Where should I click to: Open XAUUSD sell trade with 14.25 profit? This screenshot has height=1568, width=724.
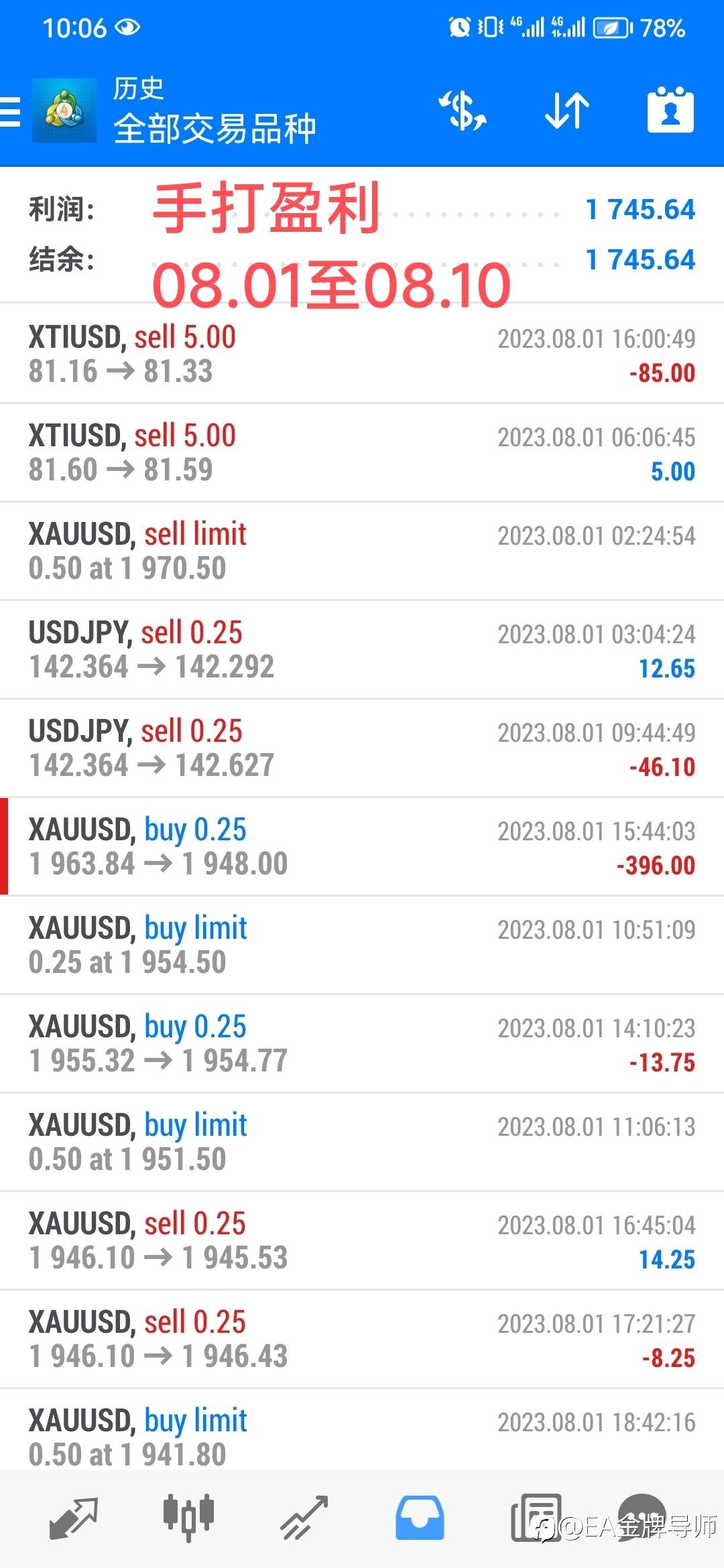(362, 1240)
